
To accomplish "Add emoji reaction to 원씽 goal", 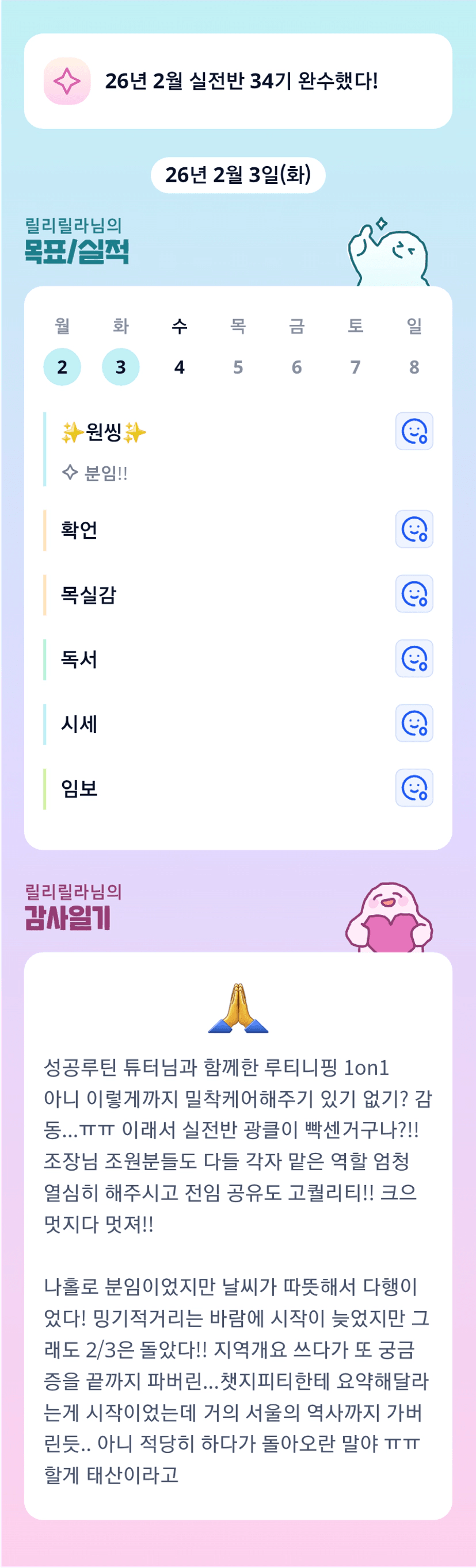I will [x=414, y=431].
